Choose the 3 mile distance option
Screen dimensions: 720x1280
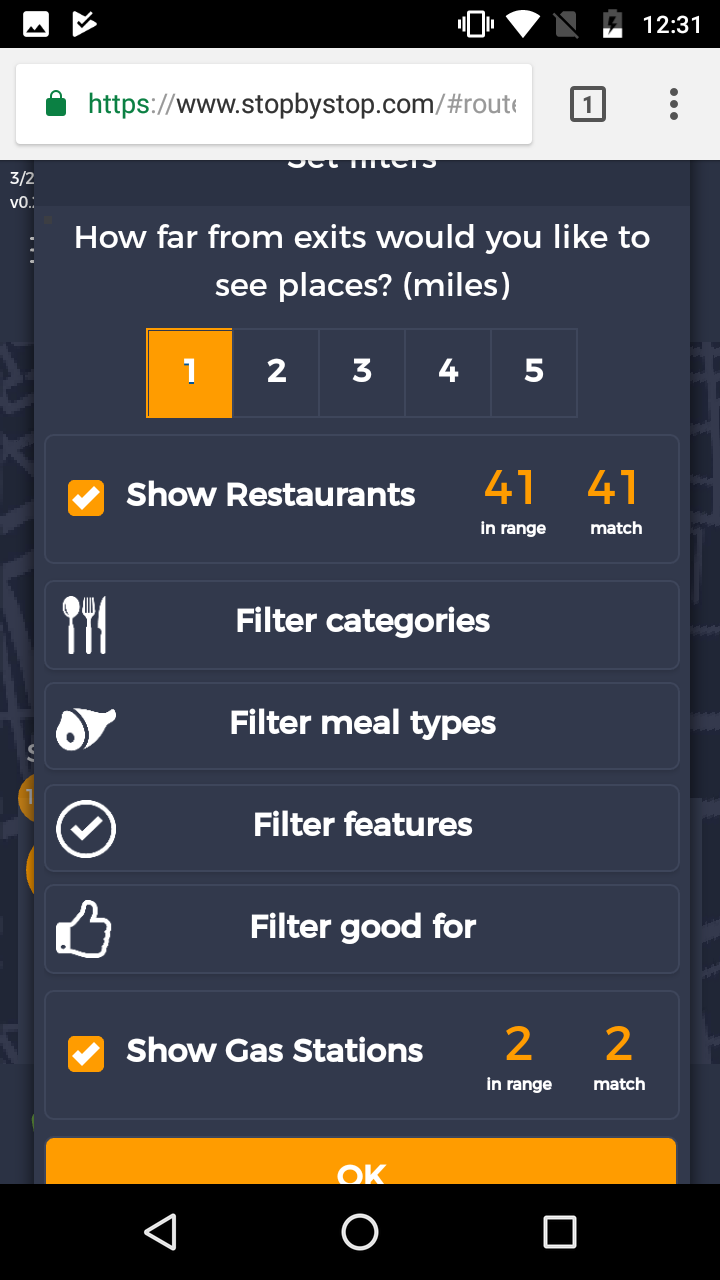coord(362,372)
